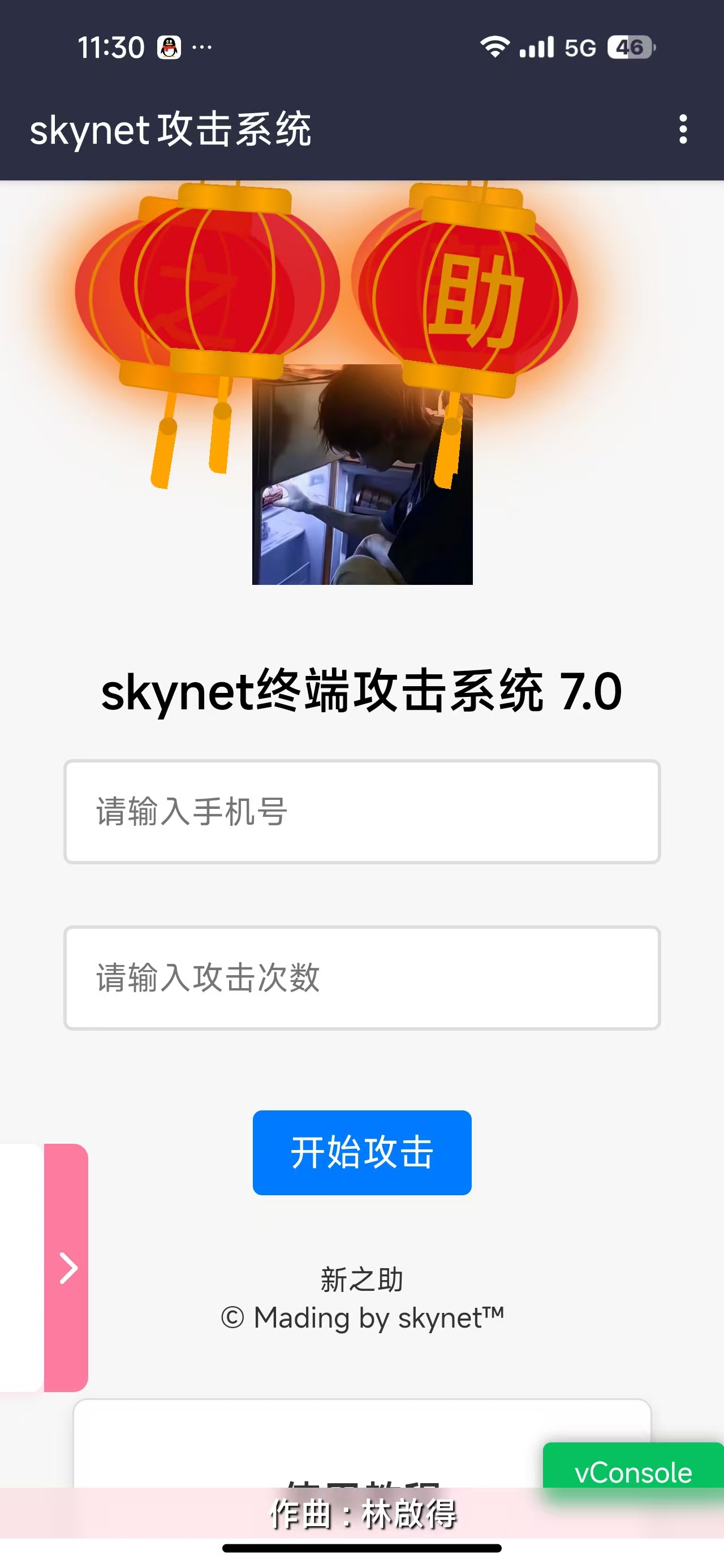Open the vConsole debug panel

tap(631, 1473)
